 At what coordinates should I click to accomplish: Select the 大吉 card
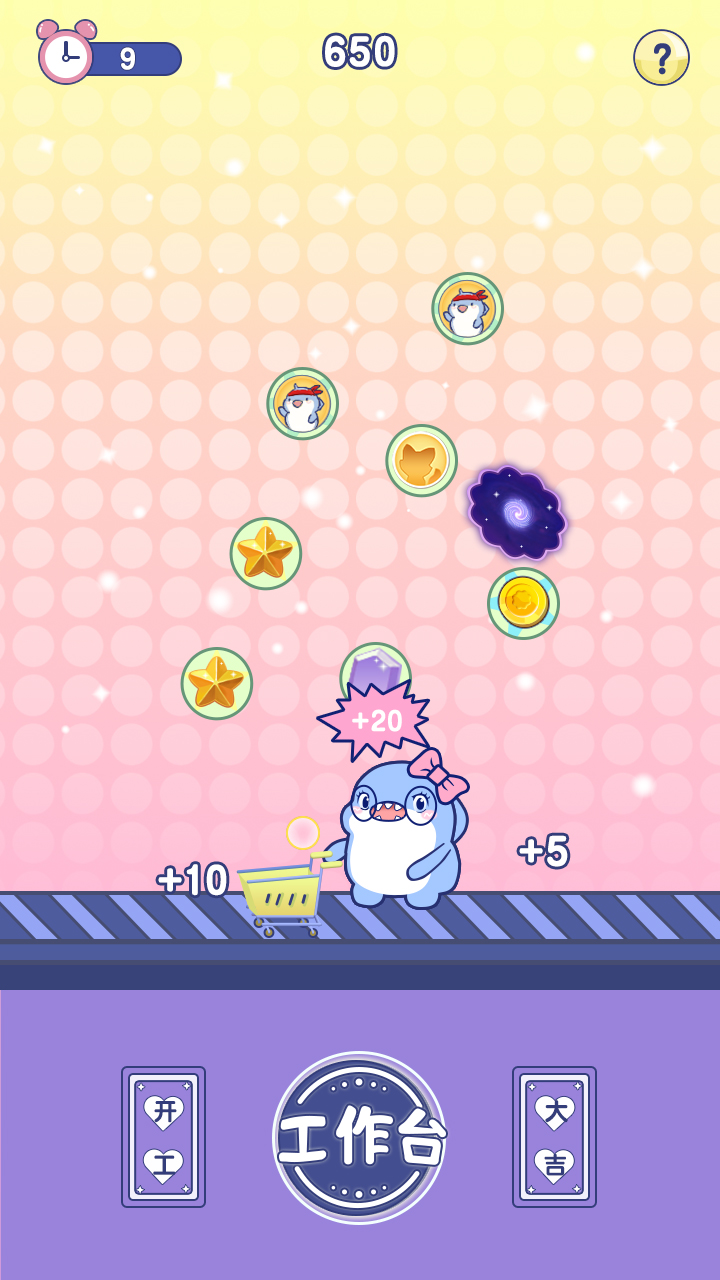point(554,1137)
